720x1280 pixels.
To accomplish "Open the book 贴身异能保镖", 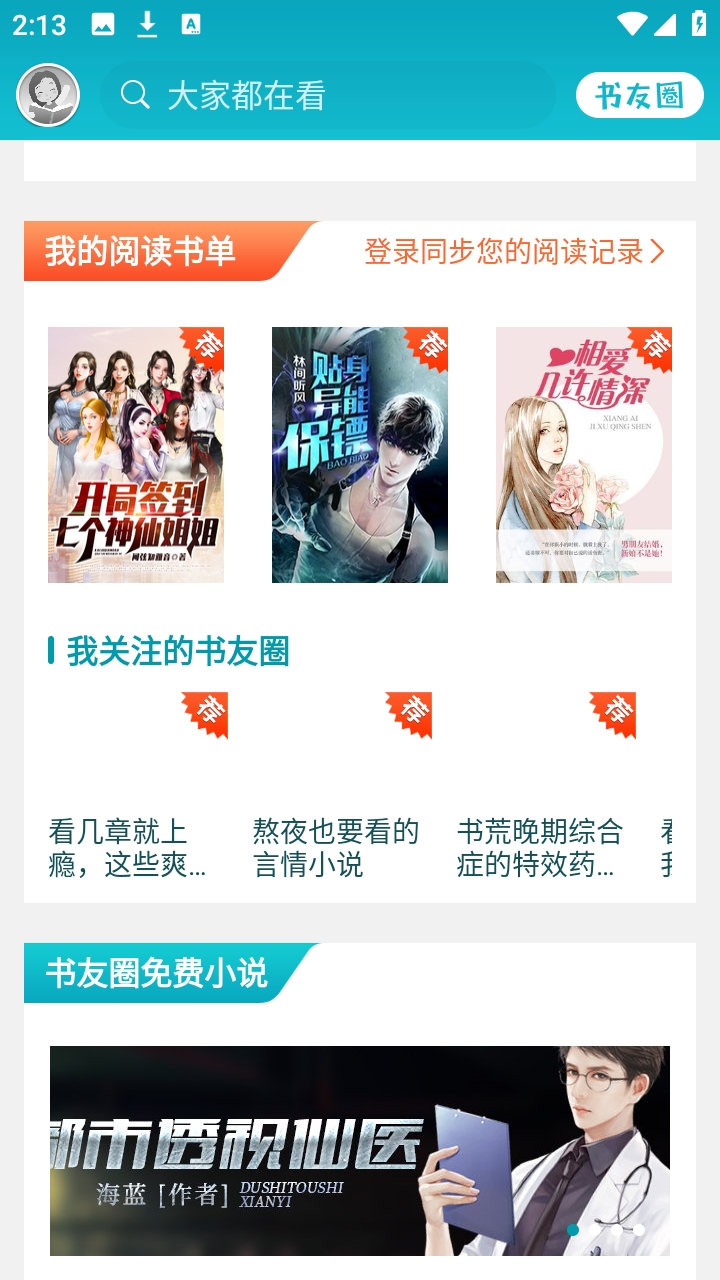I will click(x=360, y=455).
